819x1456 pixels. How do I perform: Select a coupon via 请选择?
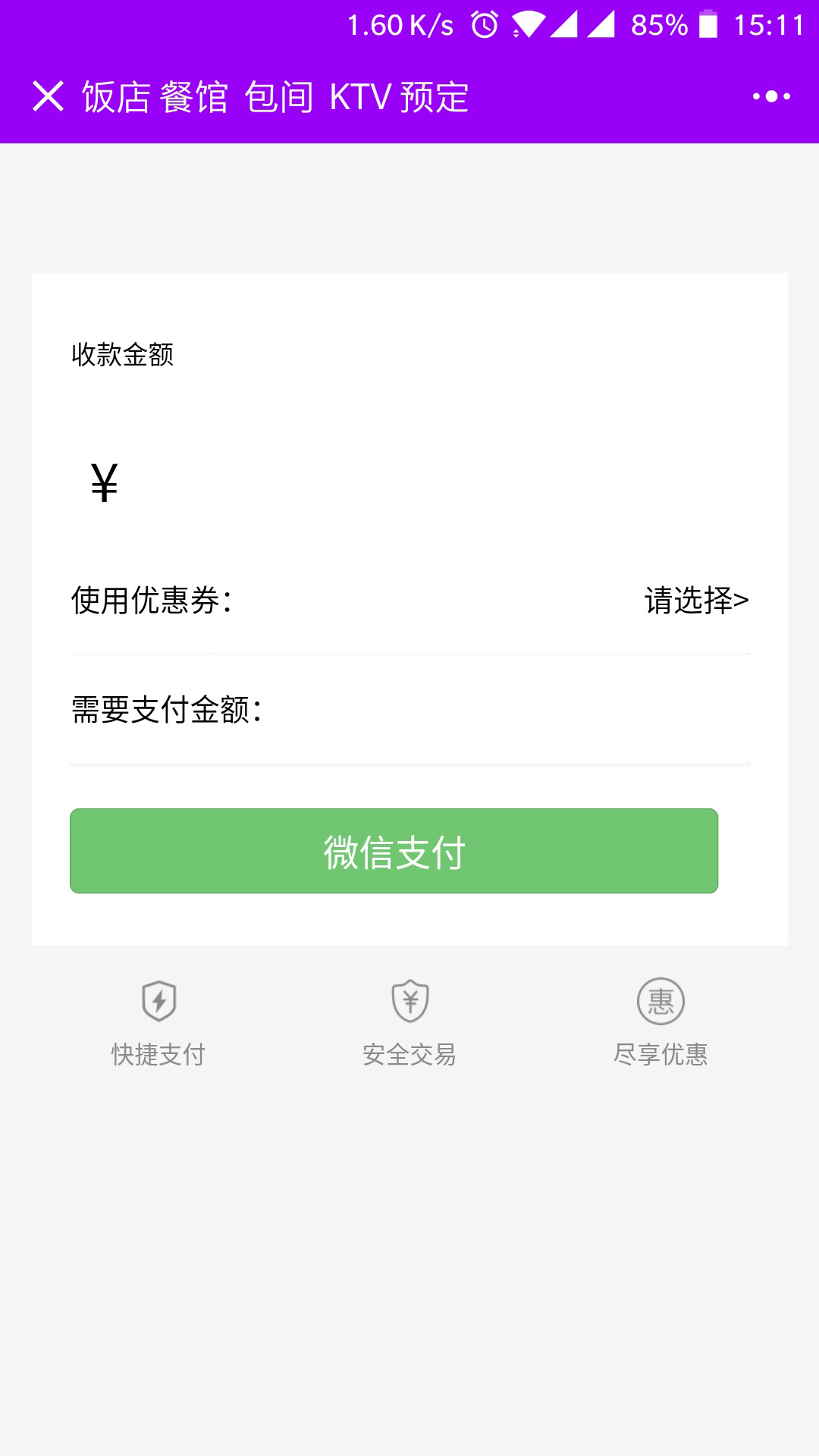(x=696, y=601)
